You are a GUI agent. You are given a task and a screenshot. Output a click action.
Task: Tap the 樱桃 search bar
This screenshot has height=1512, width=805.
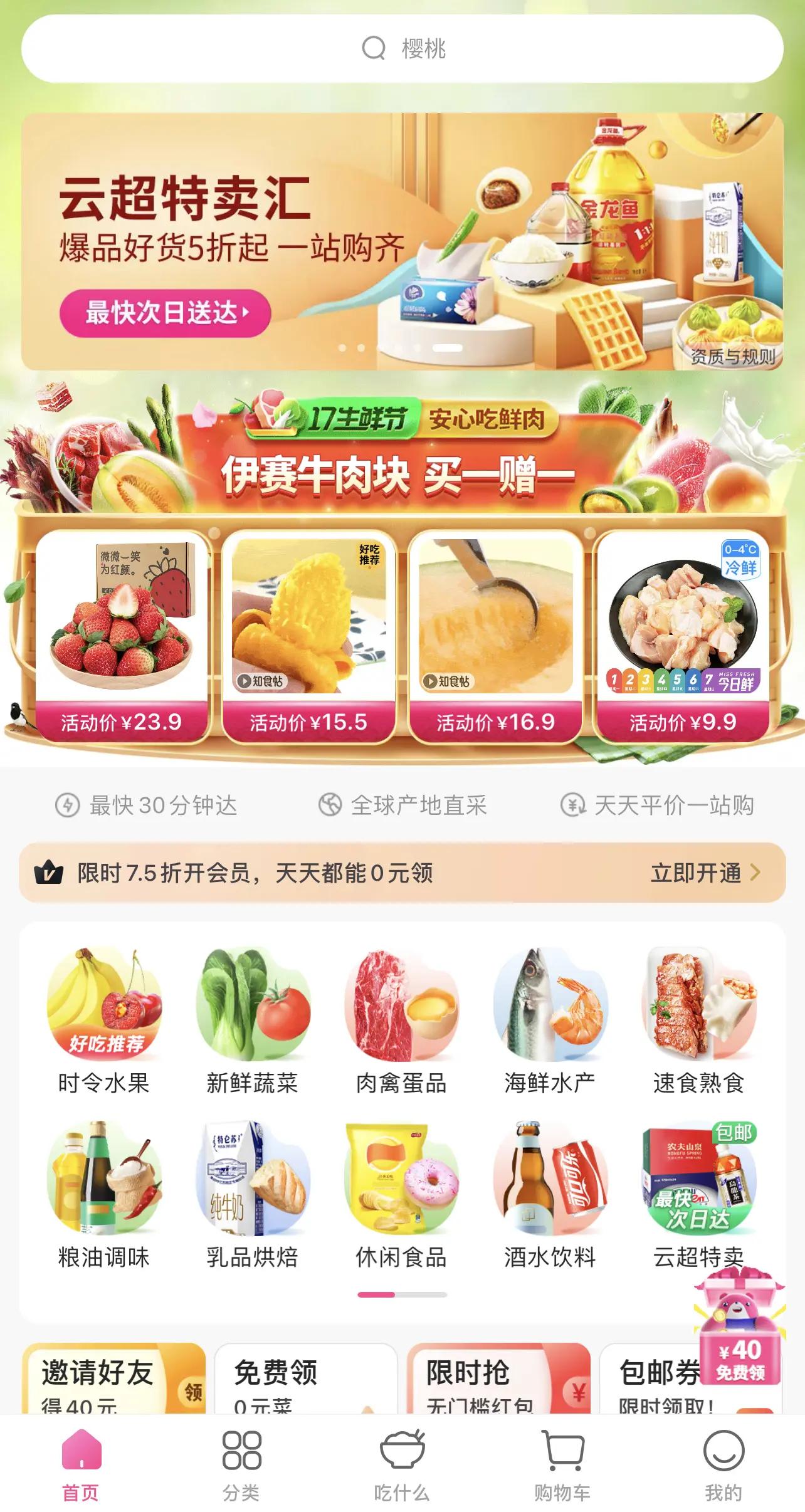tap(402, 49)
